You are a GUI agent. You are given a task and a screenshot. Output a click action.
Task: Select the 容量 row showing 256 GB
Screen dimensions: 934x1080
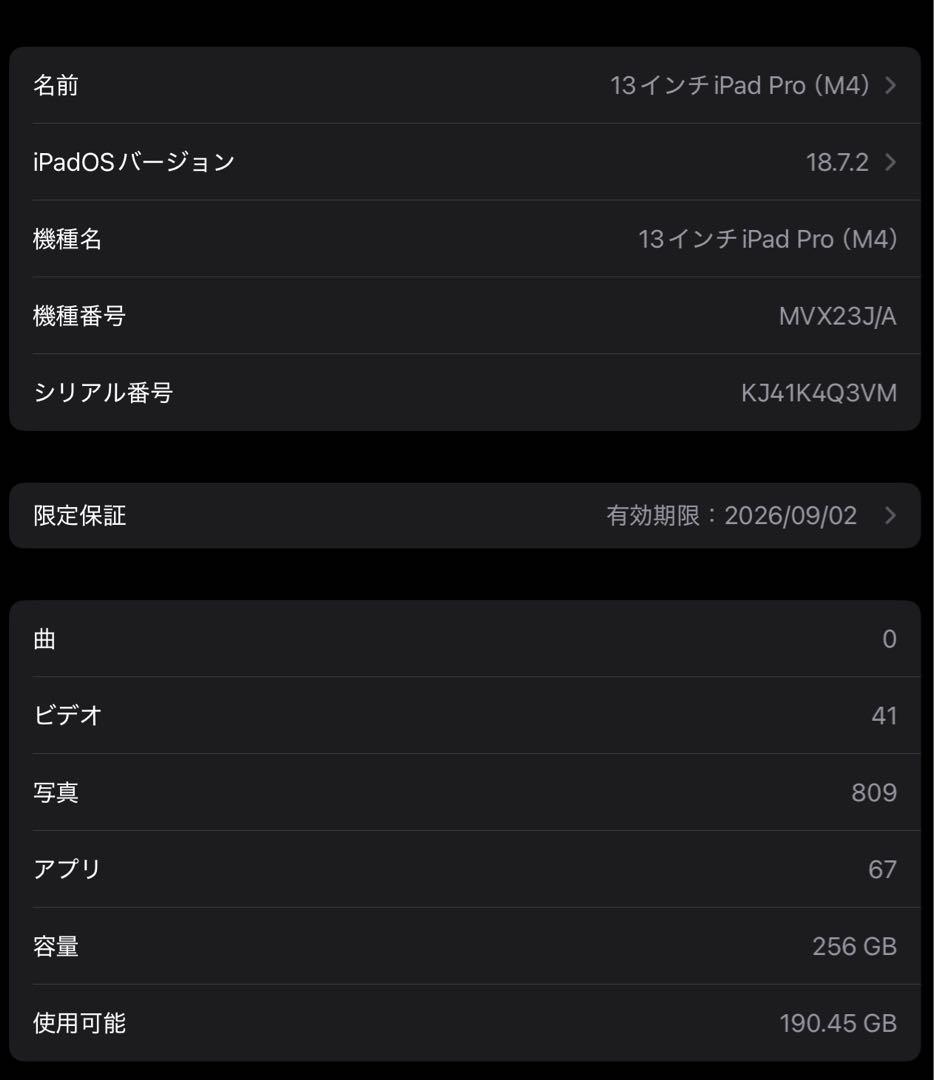coord(467,946)
